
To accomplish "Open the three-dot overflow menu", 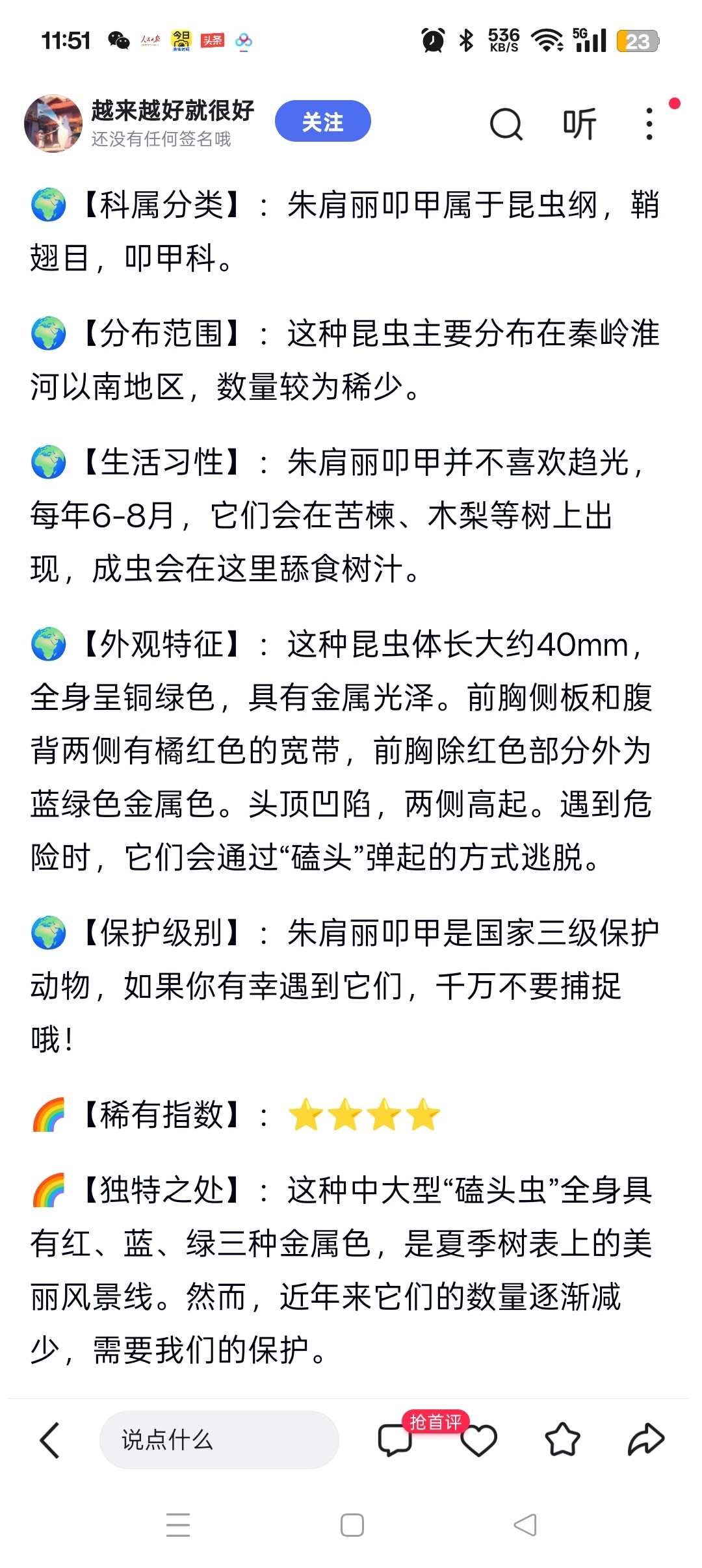I will (649, 124).
